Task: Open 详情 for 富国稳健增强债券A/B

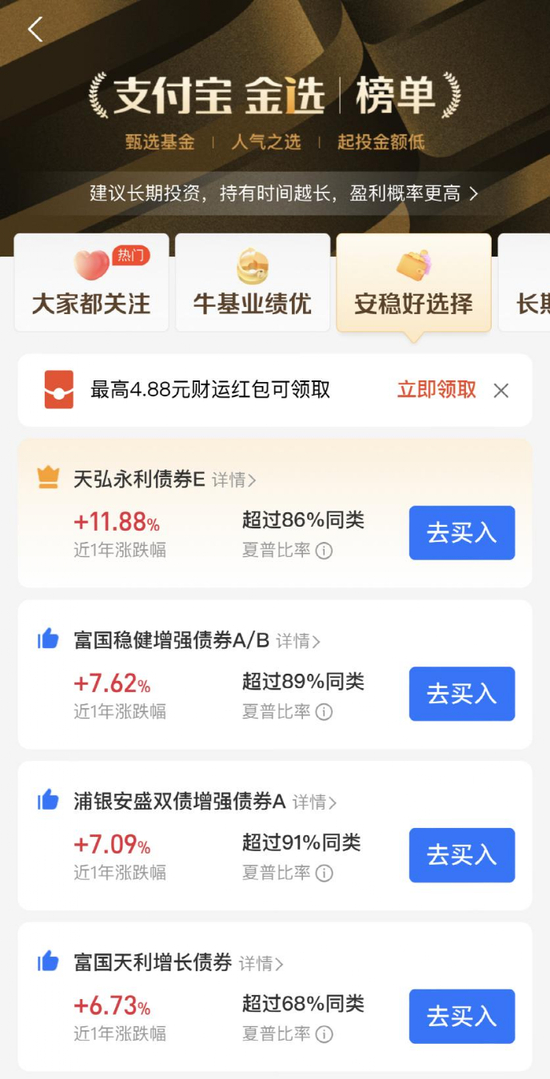Action: pyautogui.click(x=298, y=641)
